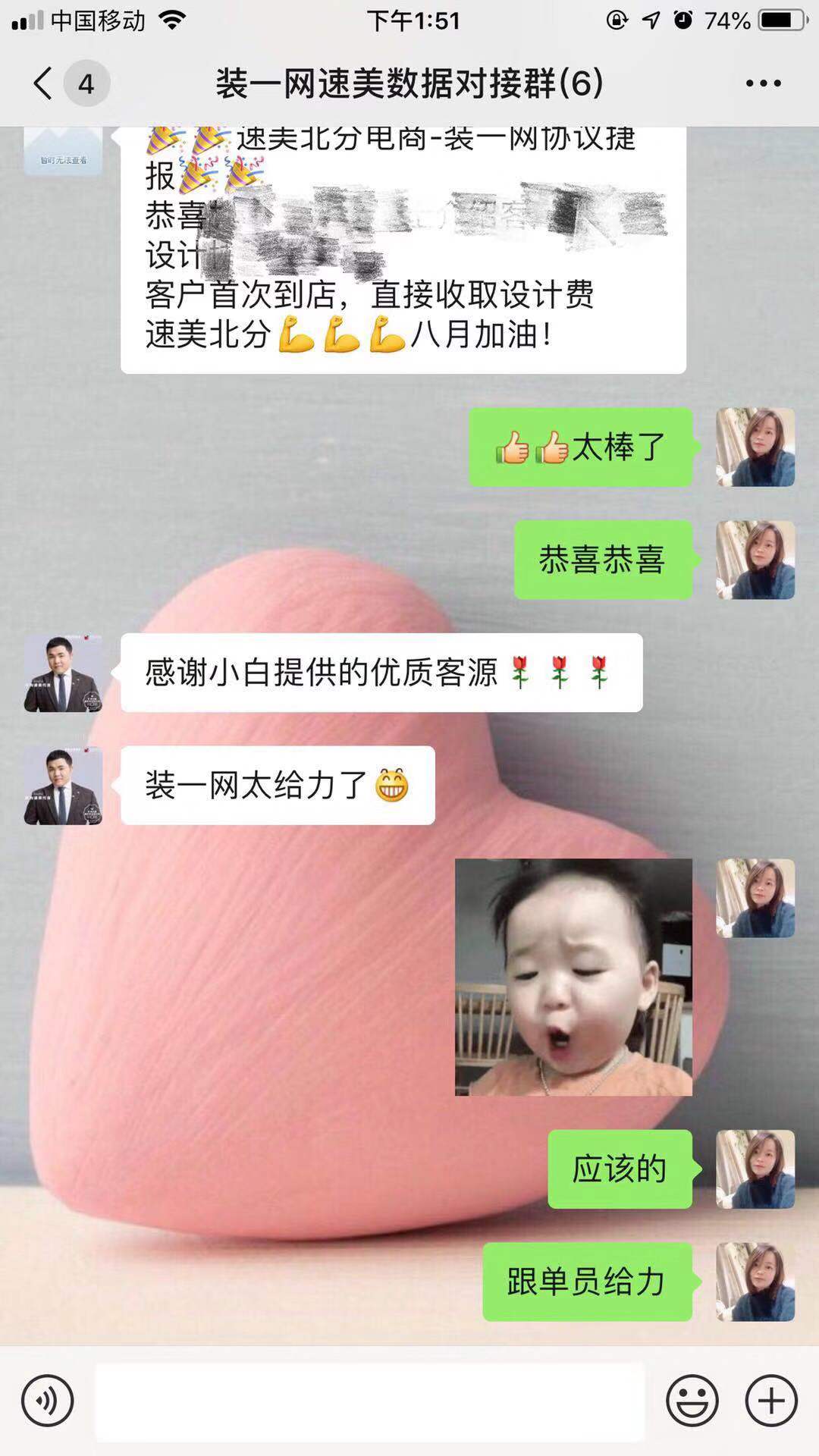This screenshot has width=819, height=1456.
Task: Open the group chat details menu
Action: coord(763,83)
